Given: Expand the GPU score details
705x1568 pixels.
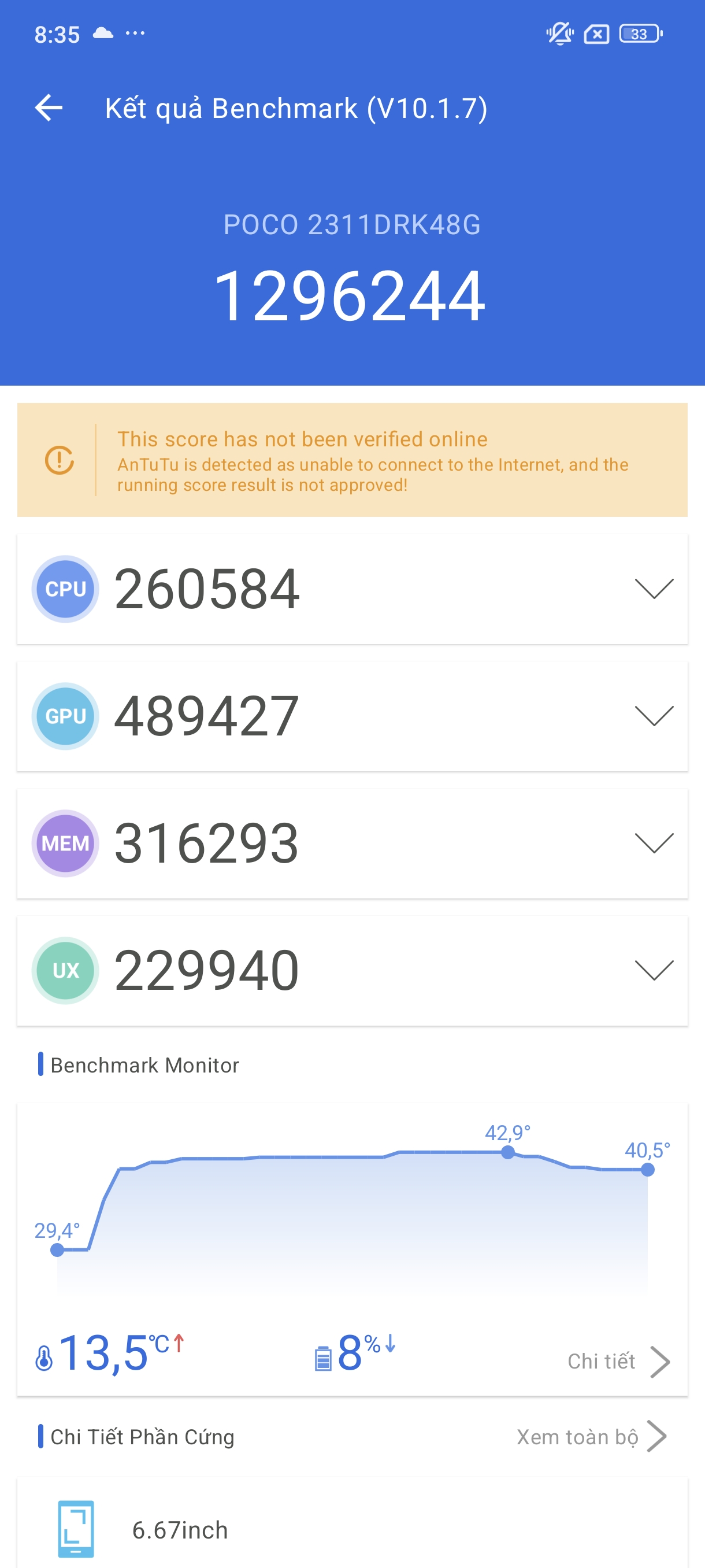Looking at the screenshot, I should click(654, 716).
